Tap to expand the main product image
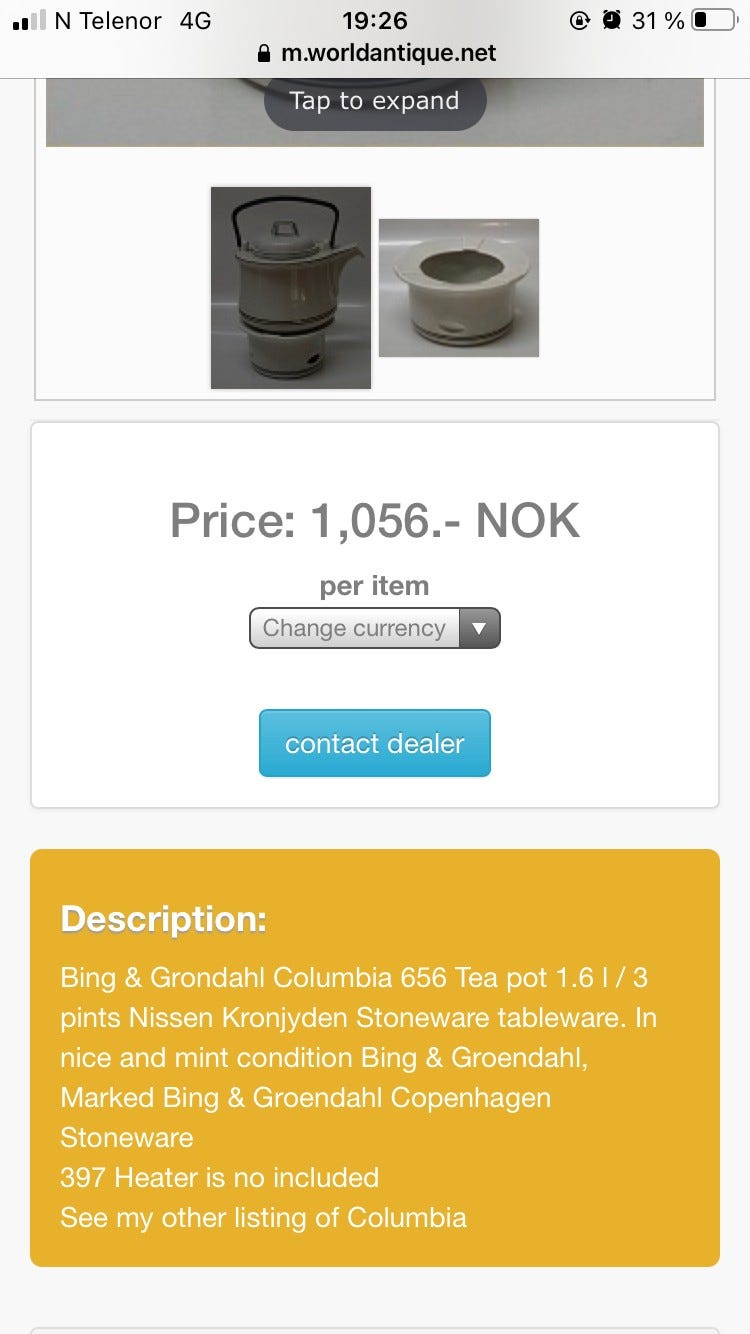The width and height of the screenshot is (750, 1334). point(375,102)
